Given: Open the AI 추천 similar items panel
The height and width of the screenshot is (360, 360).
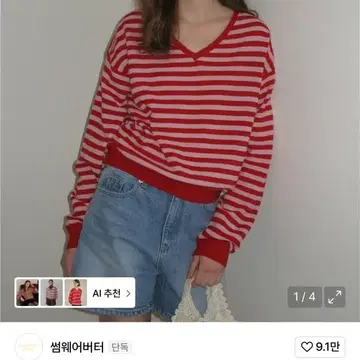Looking at the screenshot, I should tap(75, 293).
